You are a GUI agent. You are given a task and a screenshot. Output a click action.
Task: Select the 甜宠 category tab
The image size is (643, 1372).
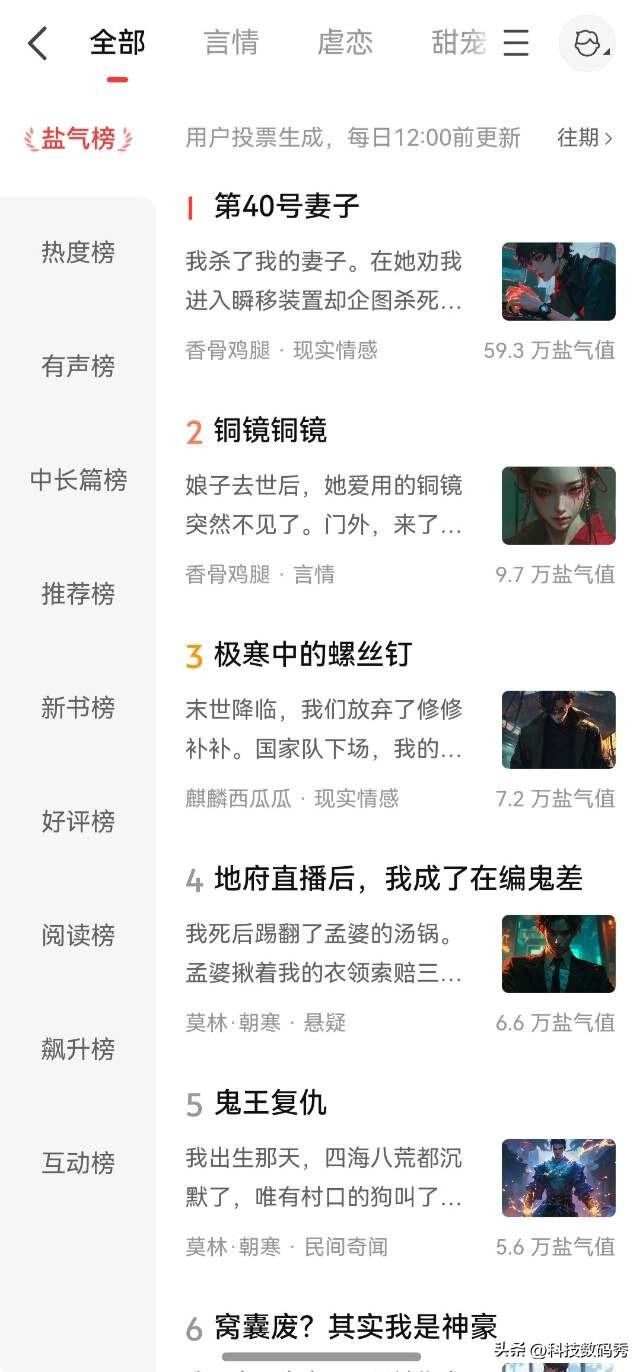tap(458, 43)
